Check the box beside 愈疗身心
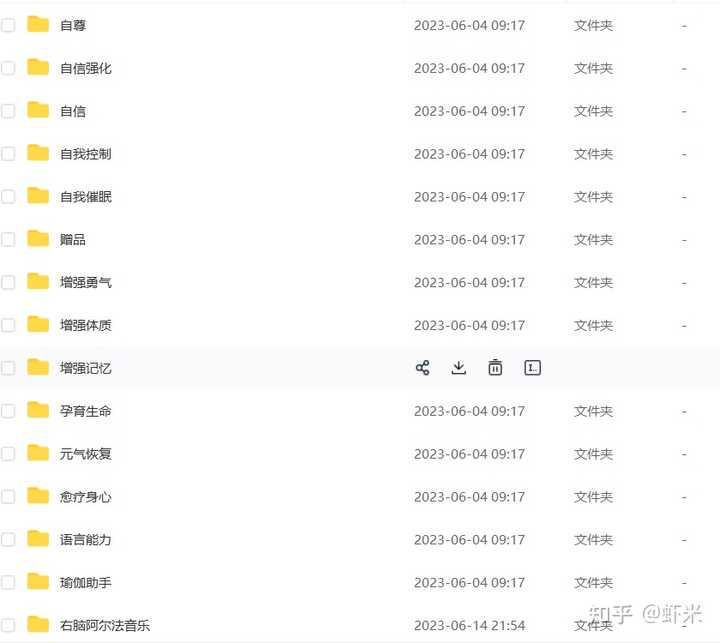Screen dimensions: 720x643 click(x=9, y=497)
